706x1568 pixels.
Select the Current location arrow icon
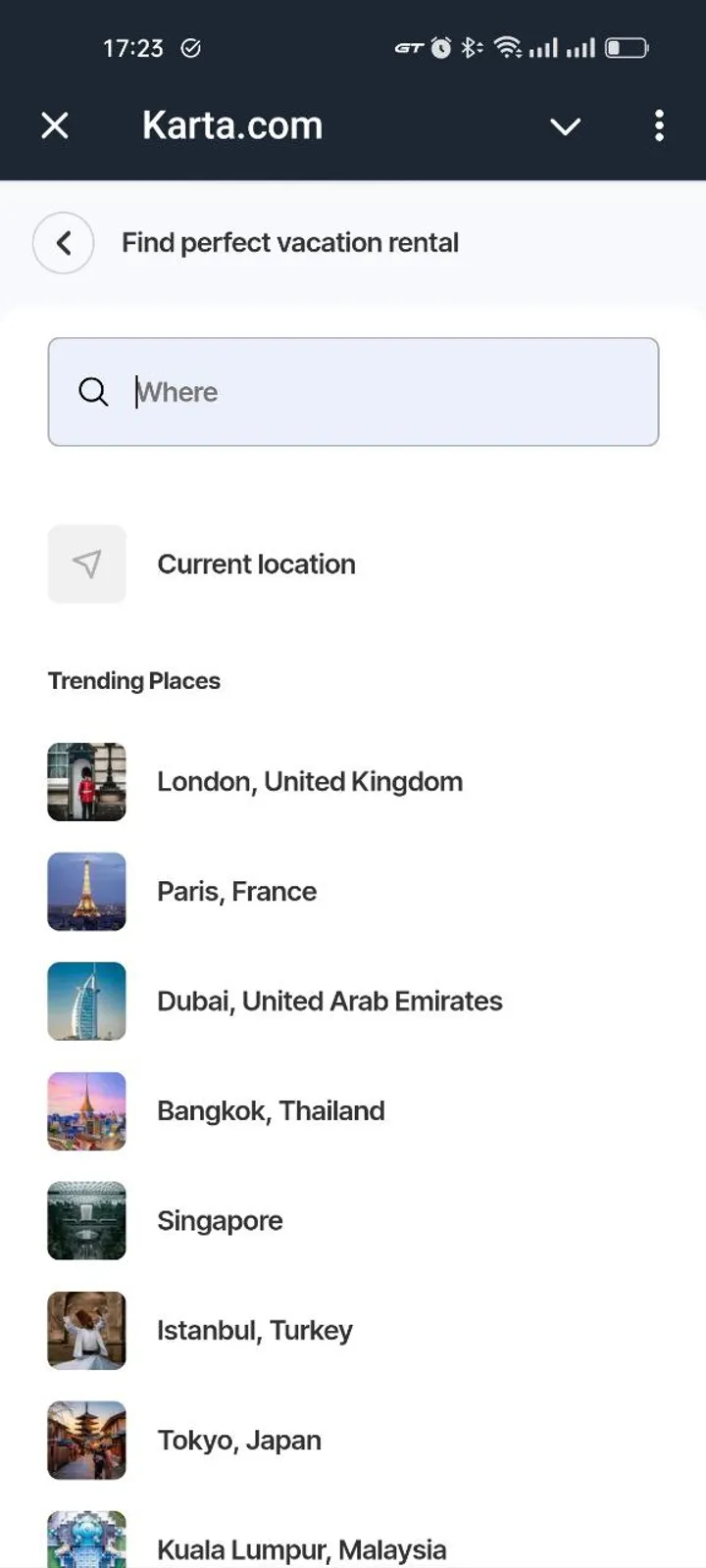pyautogui.click(x=86, y=563)
